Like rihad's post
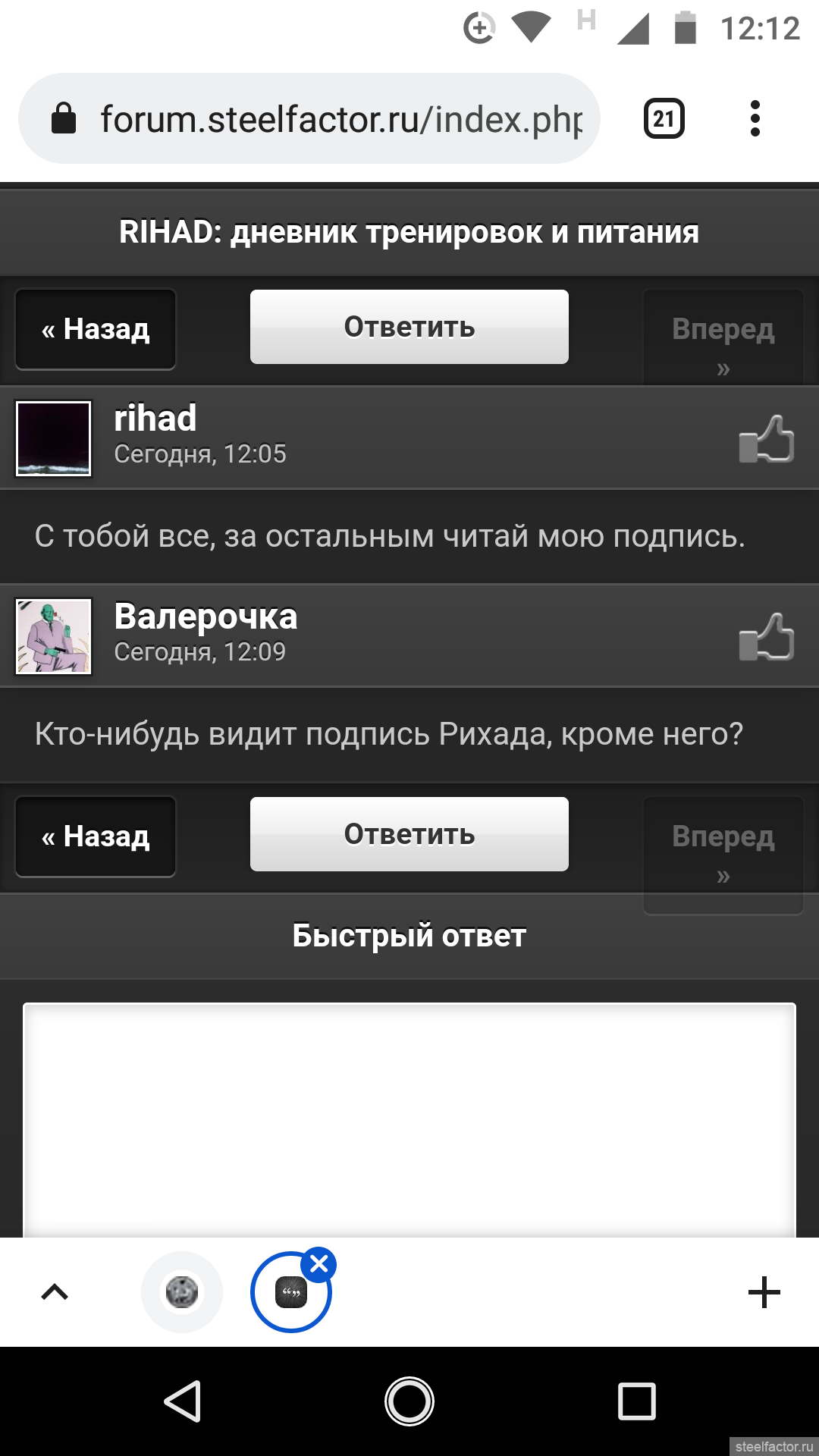819x1456 pixels. pyautogui.click(x=767, y=439)
